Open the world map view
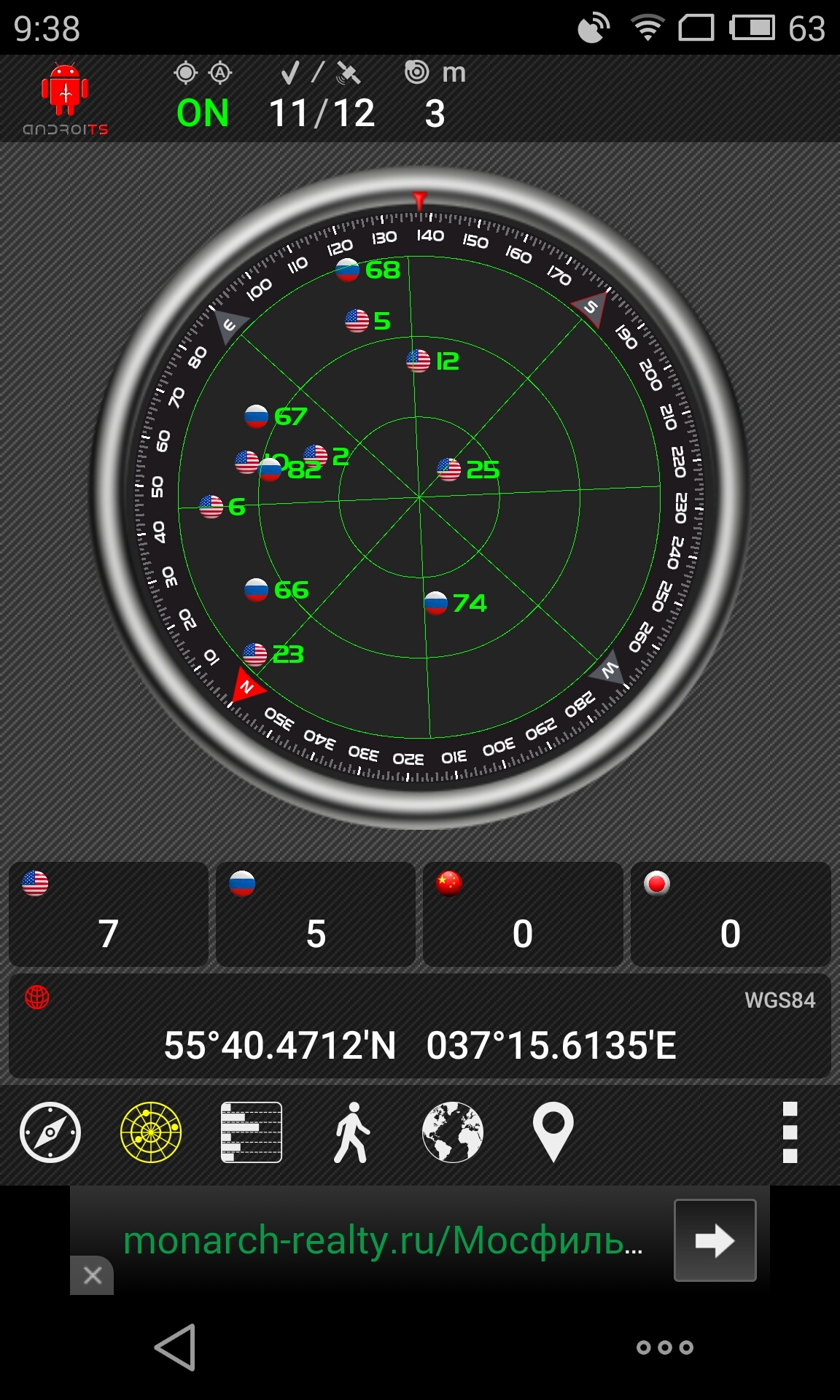 (453, 1132)
